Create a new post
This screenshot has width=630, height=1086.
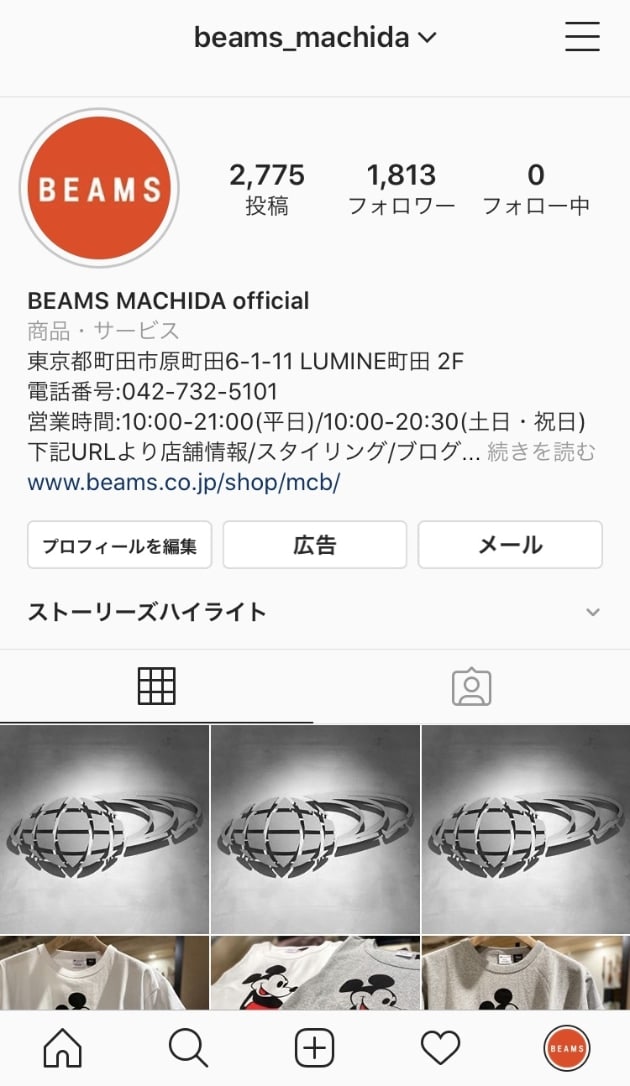[x=314, y=1048]
